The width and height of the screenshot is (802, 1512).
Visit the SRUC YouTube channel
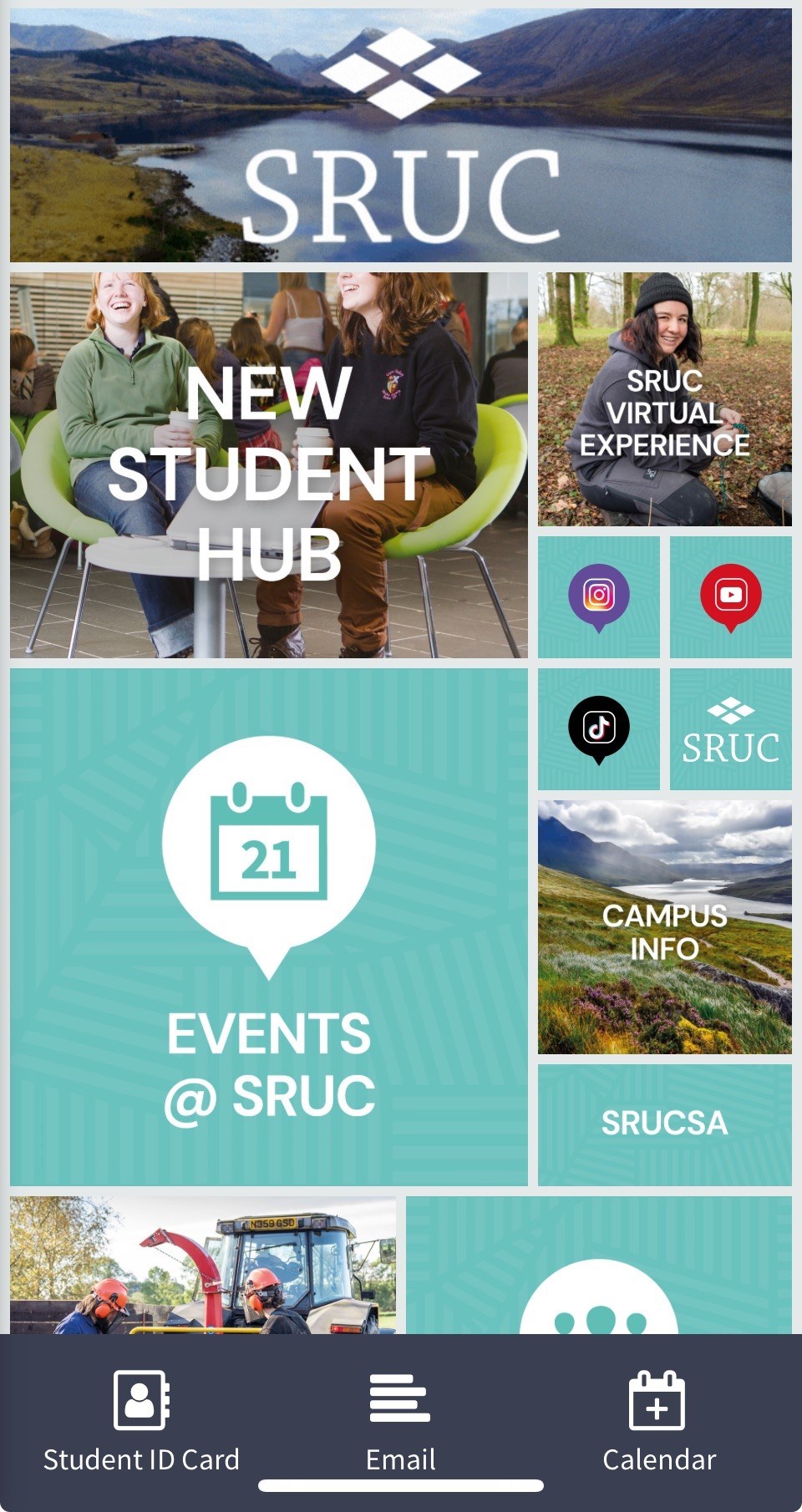730,596
